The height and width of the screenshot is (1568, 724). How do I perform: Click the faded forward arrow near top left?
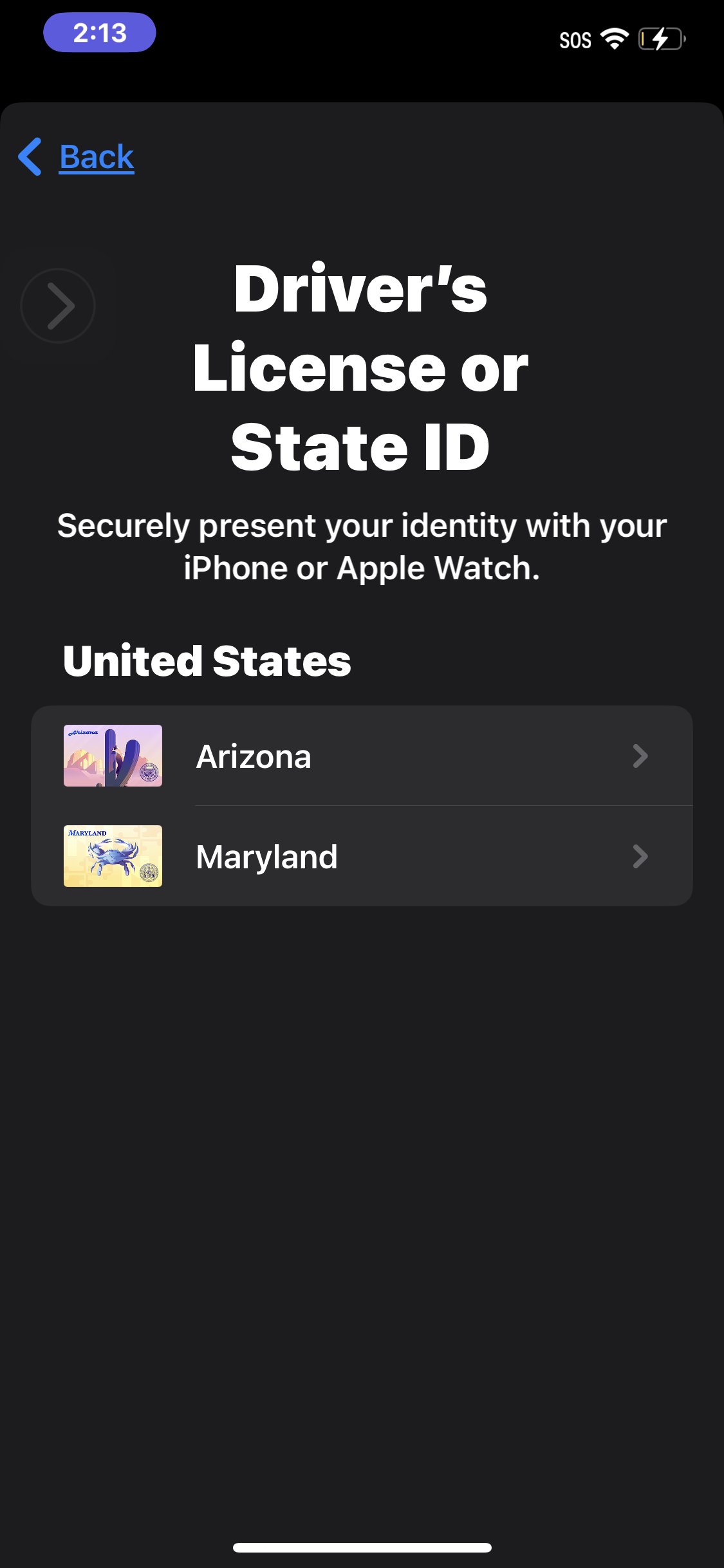tap(58, 306)
